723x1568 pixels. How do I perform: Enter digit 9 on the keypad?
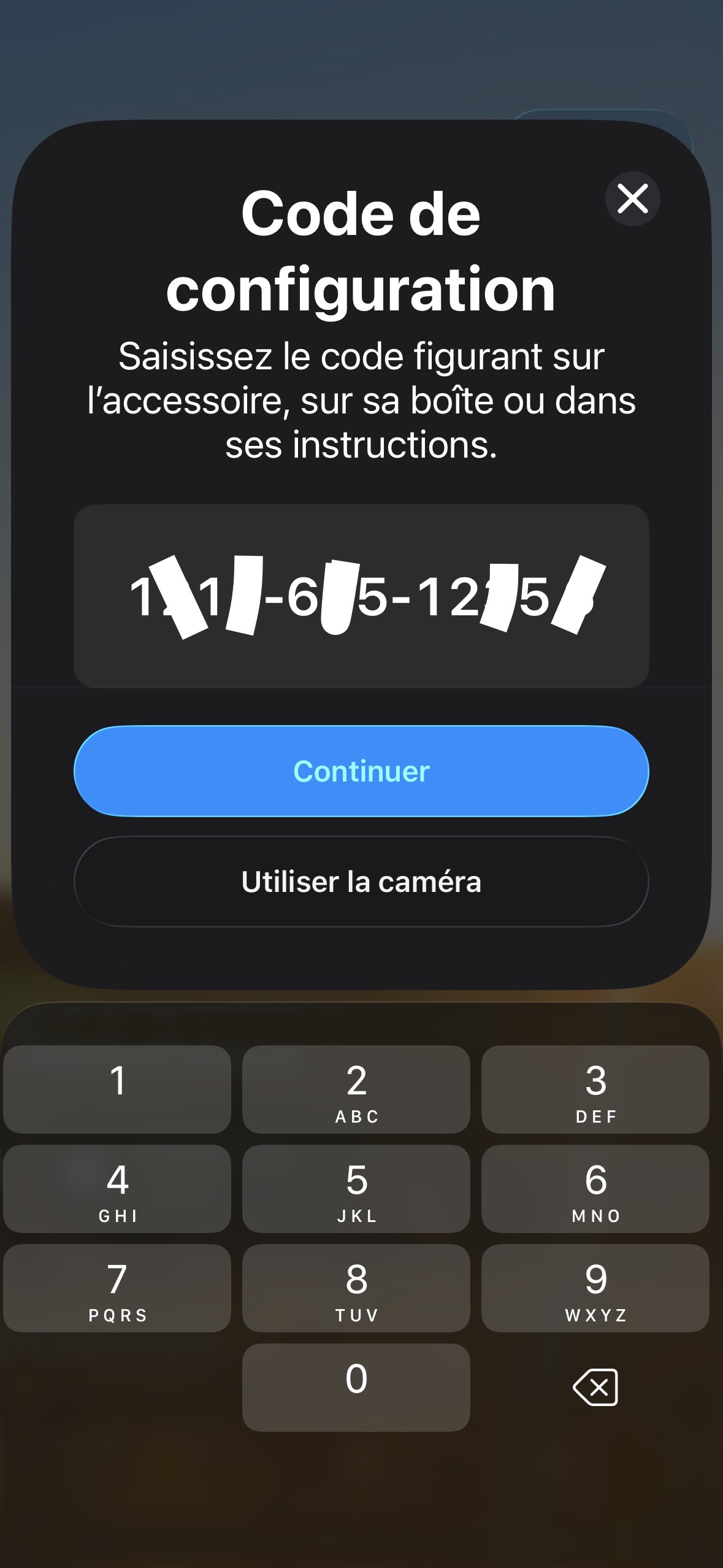[x=595, y=1288]
